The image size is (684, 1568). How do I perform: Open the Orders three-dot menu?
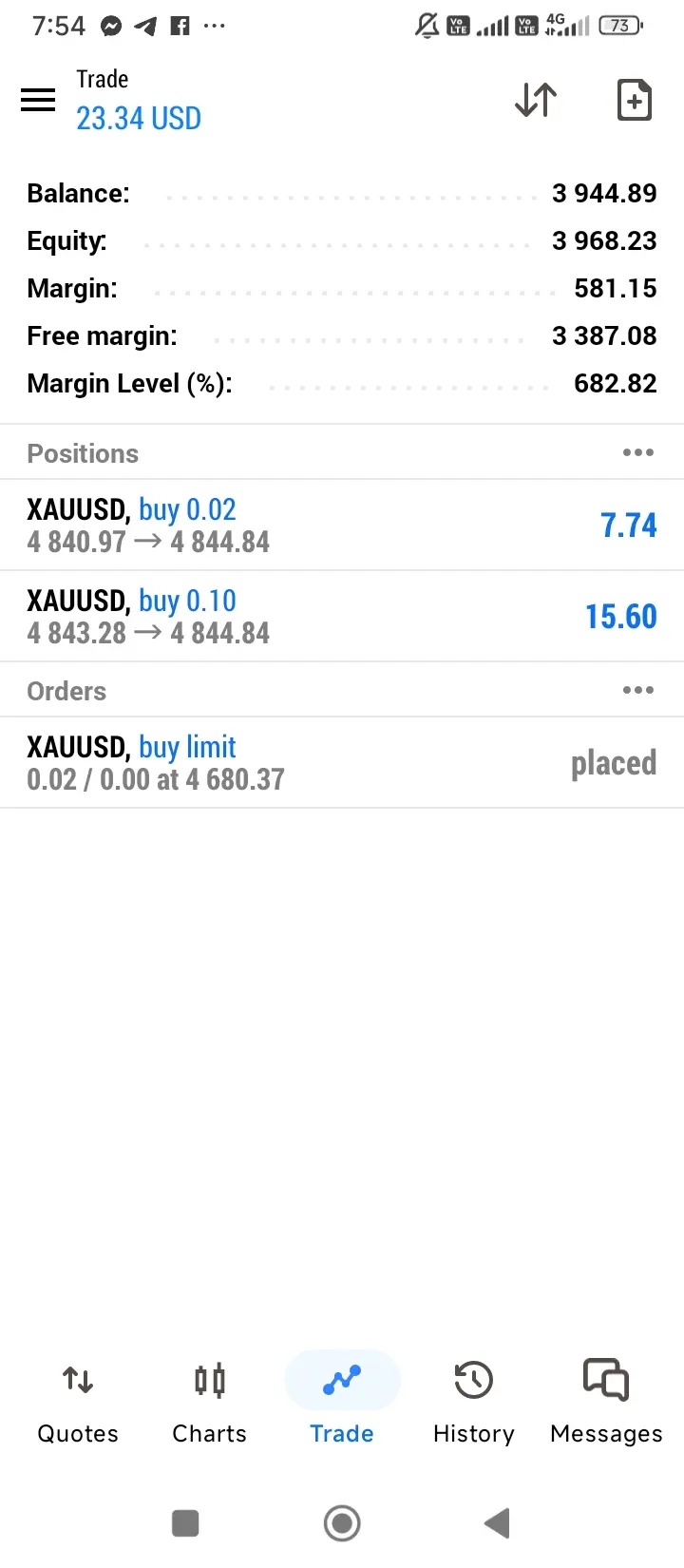pyautogui.click(x=637, y=690)
